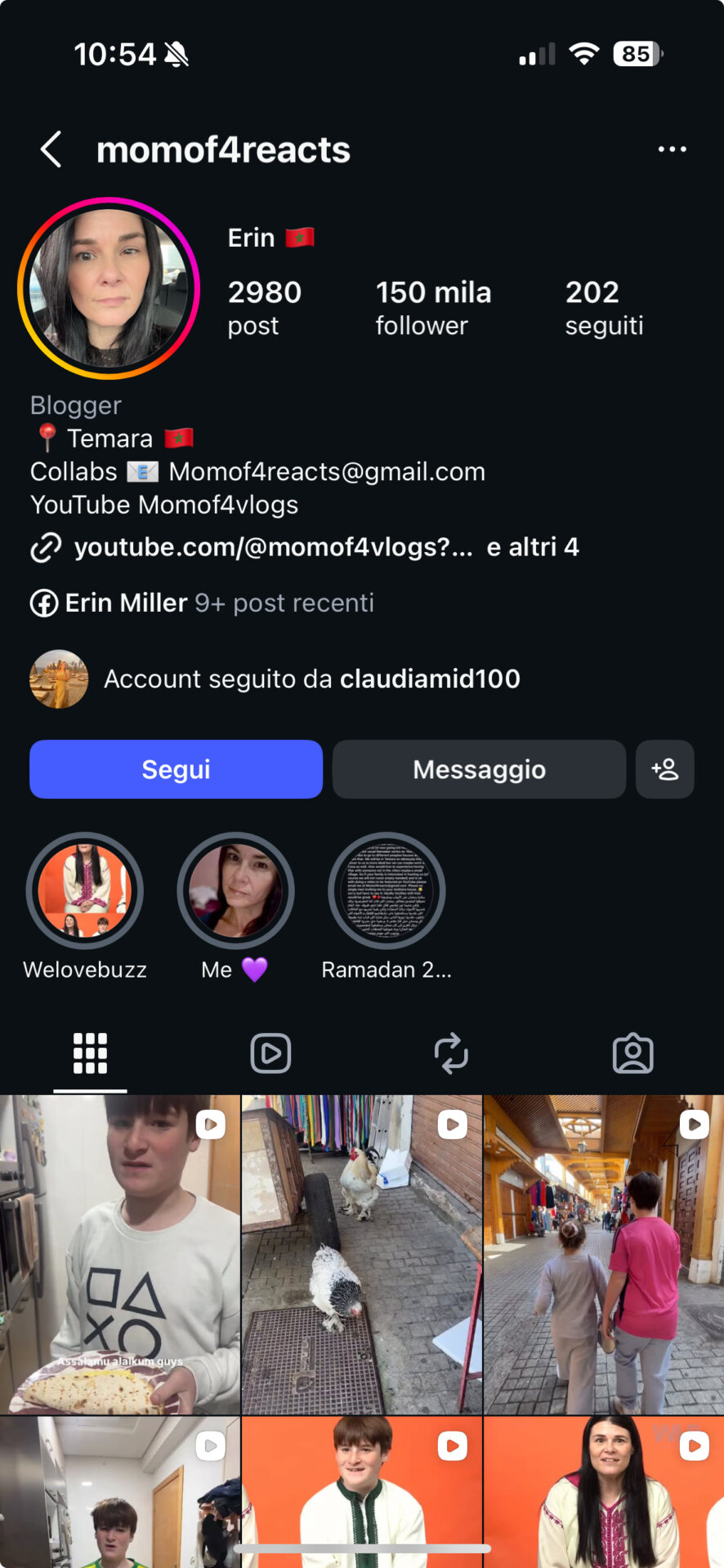Tap Segui to follow momof4reacts
This screenshot has height=1568, width=724.
coord(176,769)
